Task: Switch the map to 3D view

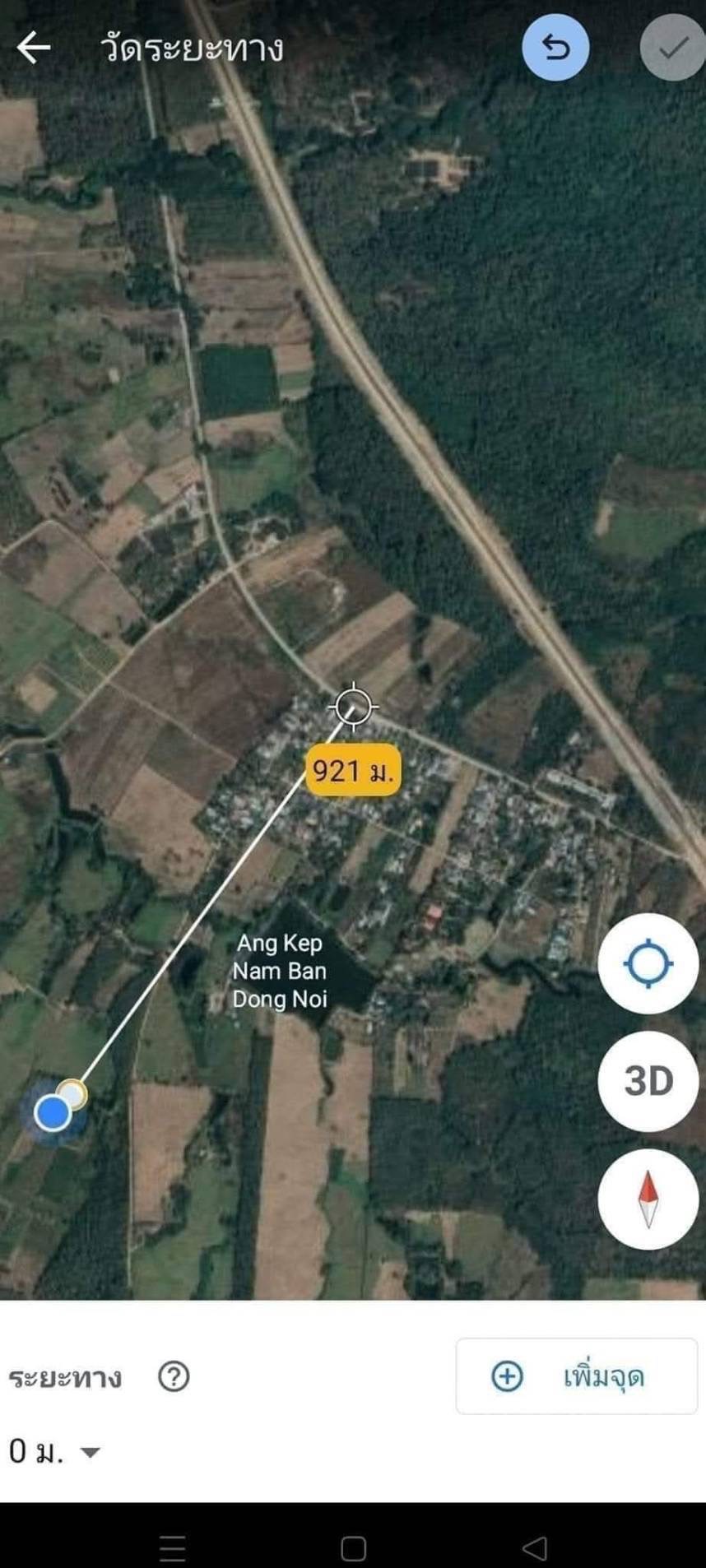Action: point(648,1081)
